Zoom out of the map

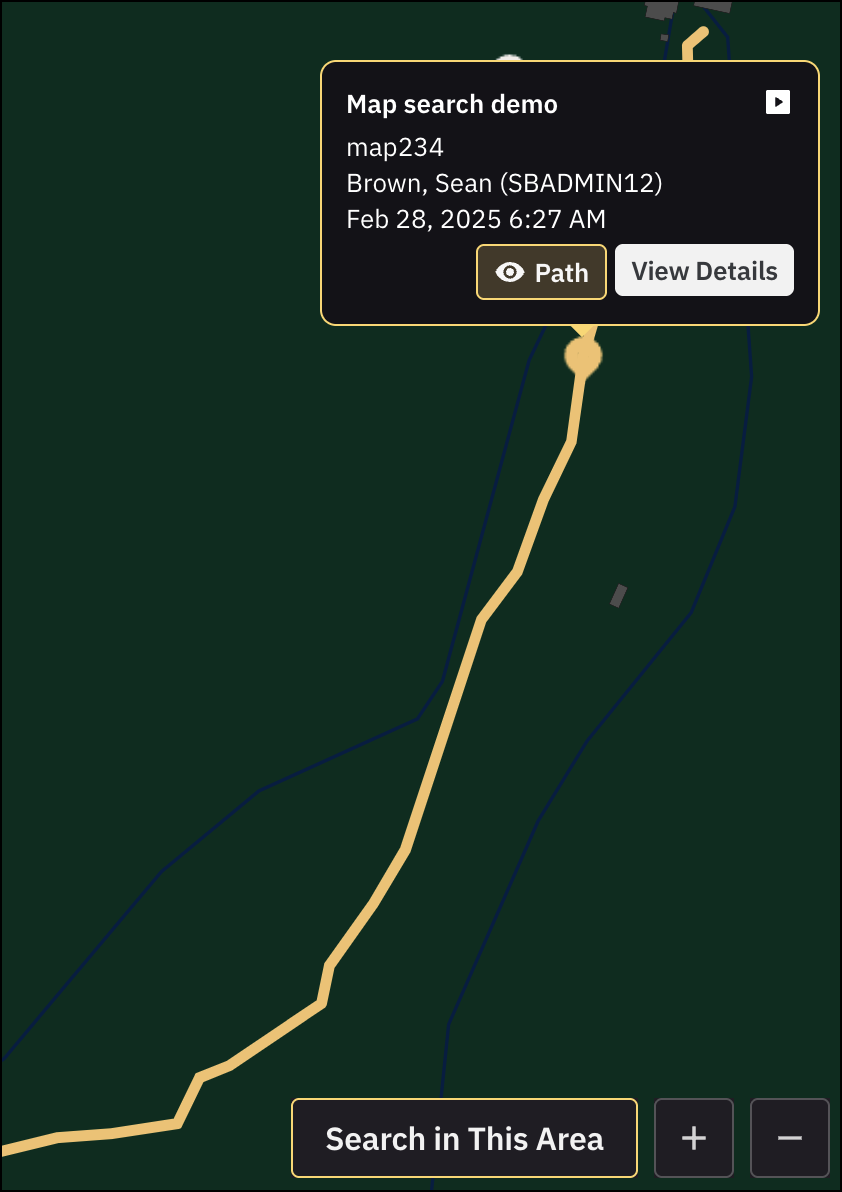(789, 1138)
